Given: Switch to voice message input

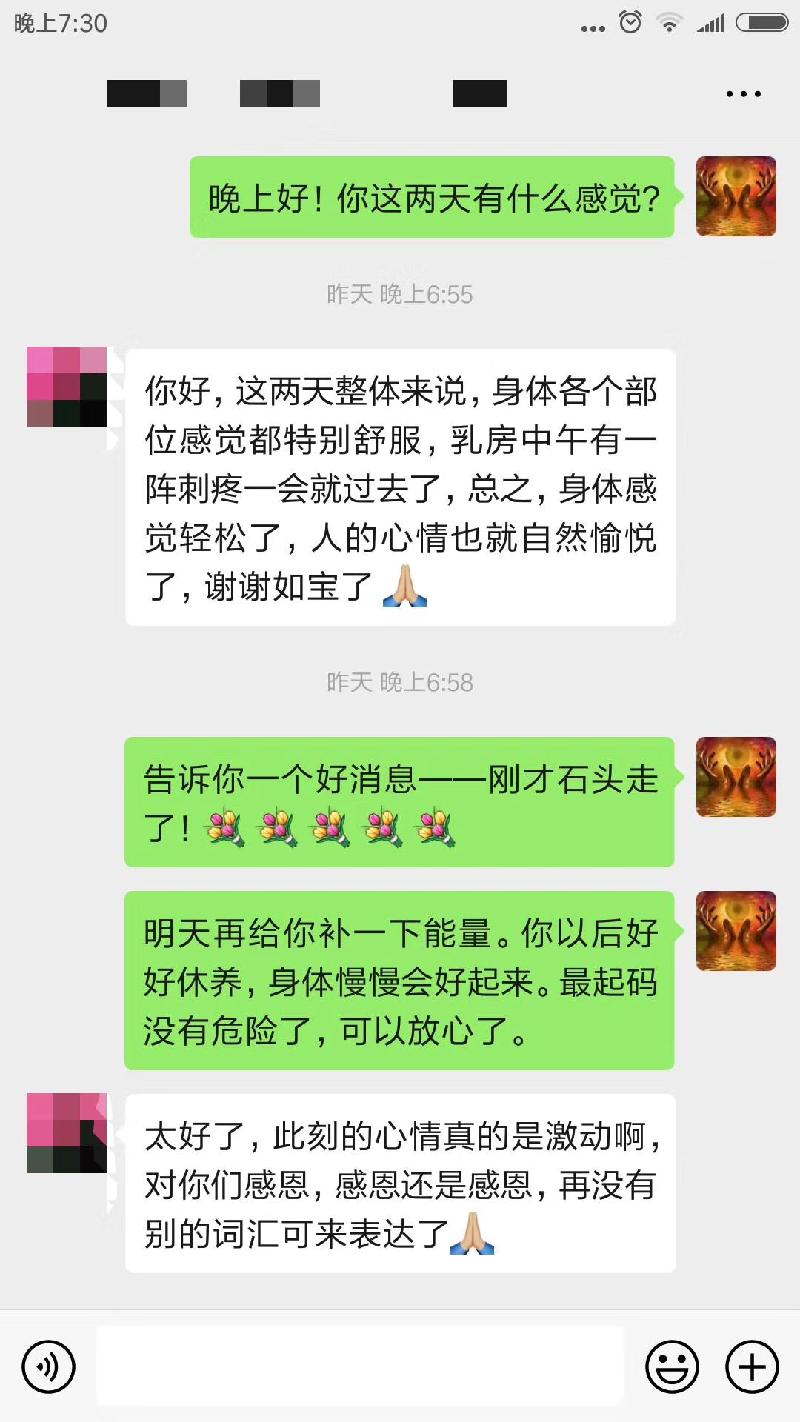Looking at the screenshot, I should point(48,1366).
